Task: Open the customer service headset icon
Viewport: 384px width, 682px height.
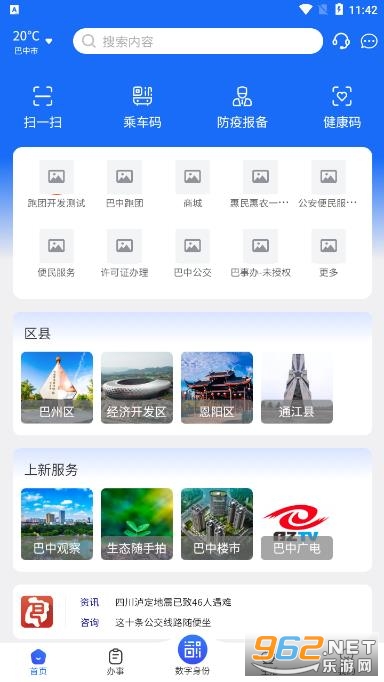Action: 341,41
